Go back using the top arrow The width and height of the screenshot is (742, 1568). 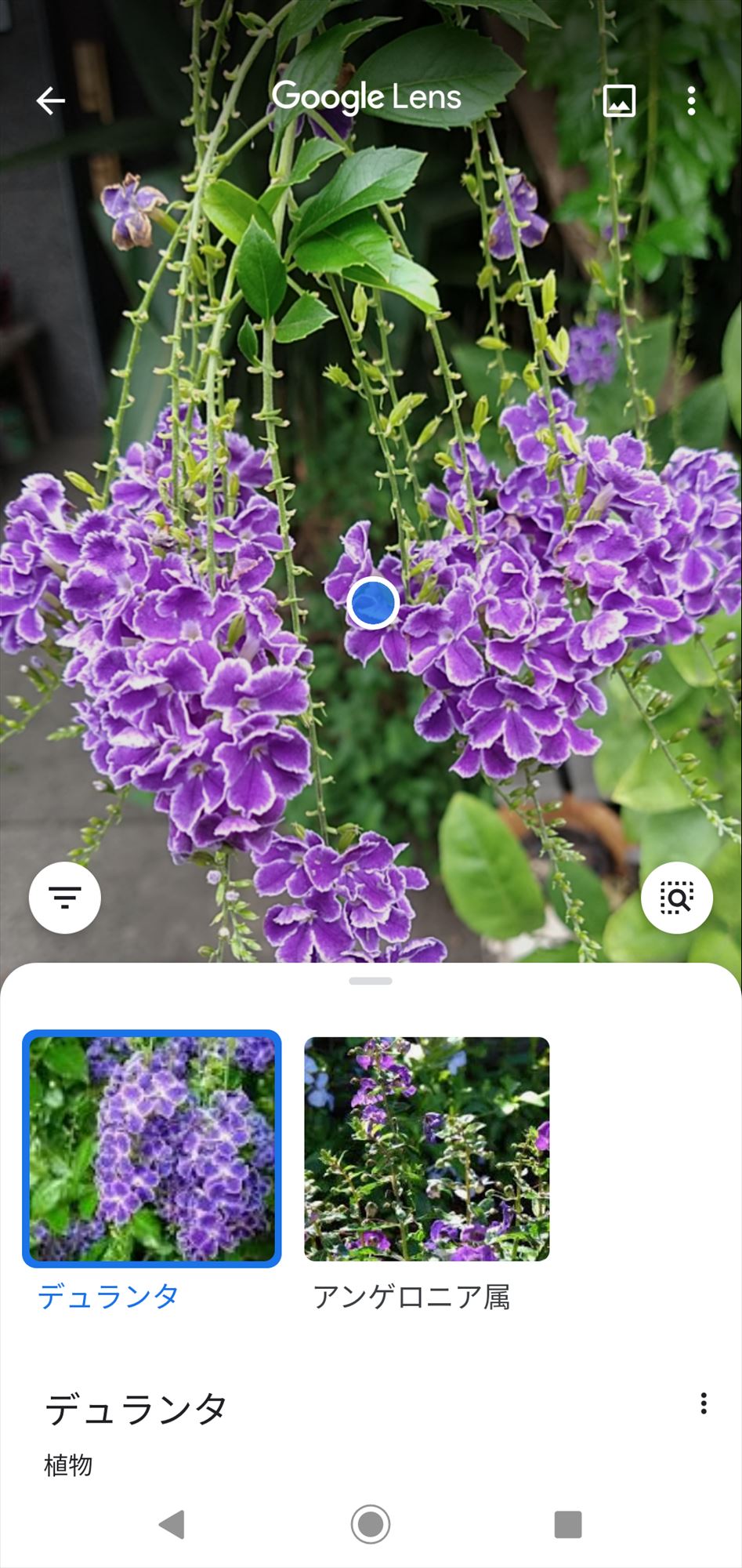51,100
